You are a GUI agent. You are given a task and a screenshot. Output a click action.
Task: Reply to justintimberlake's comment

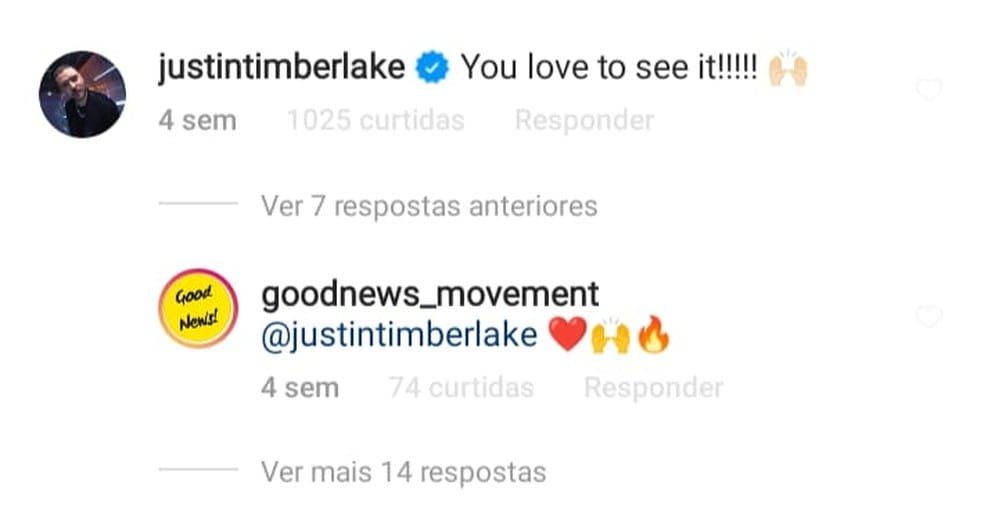(583, 121)
